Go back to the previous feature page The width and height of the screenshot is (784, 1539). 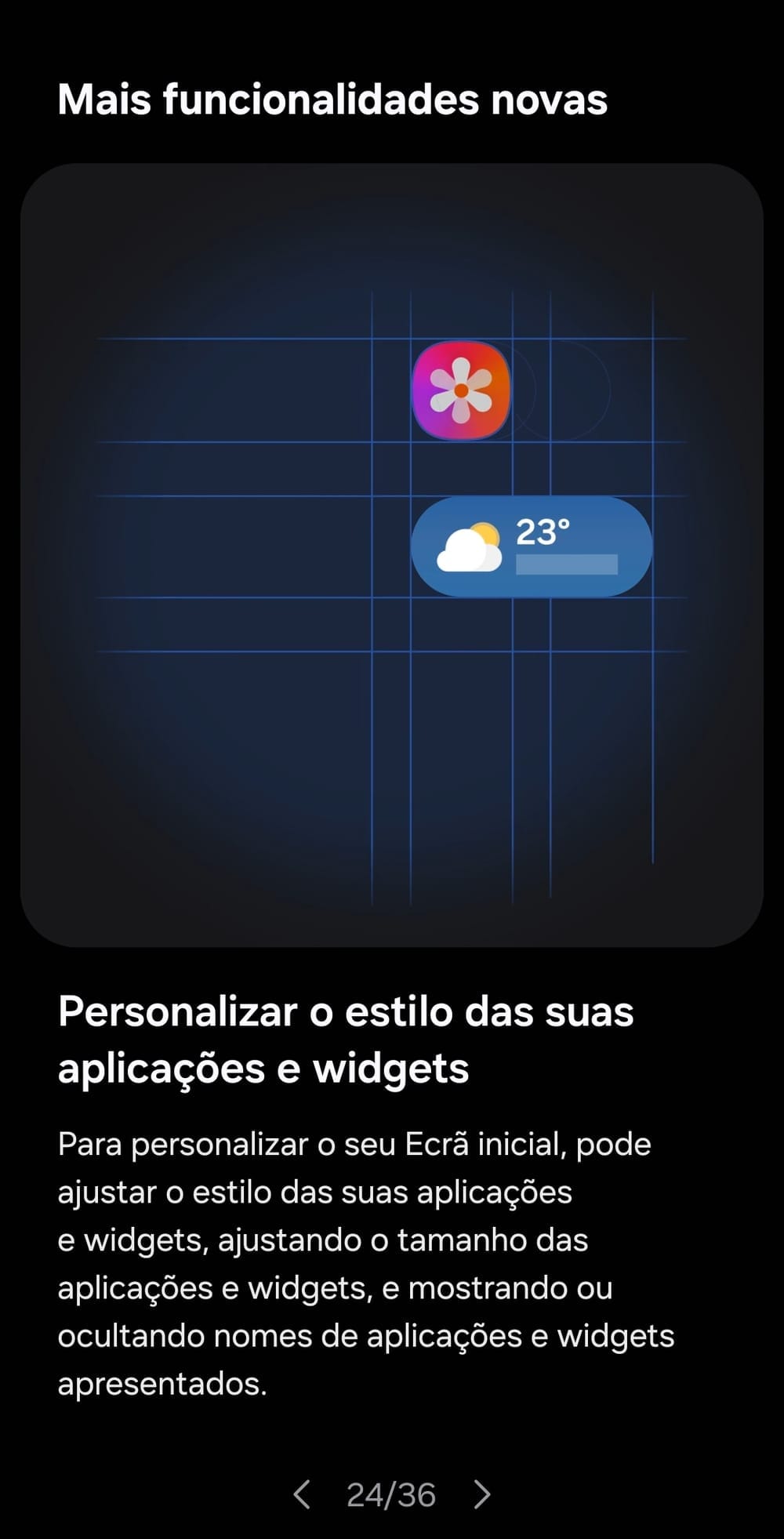point(301,1495)
